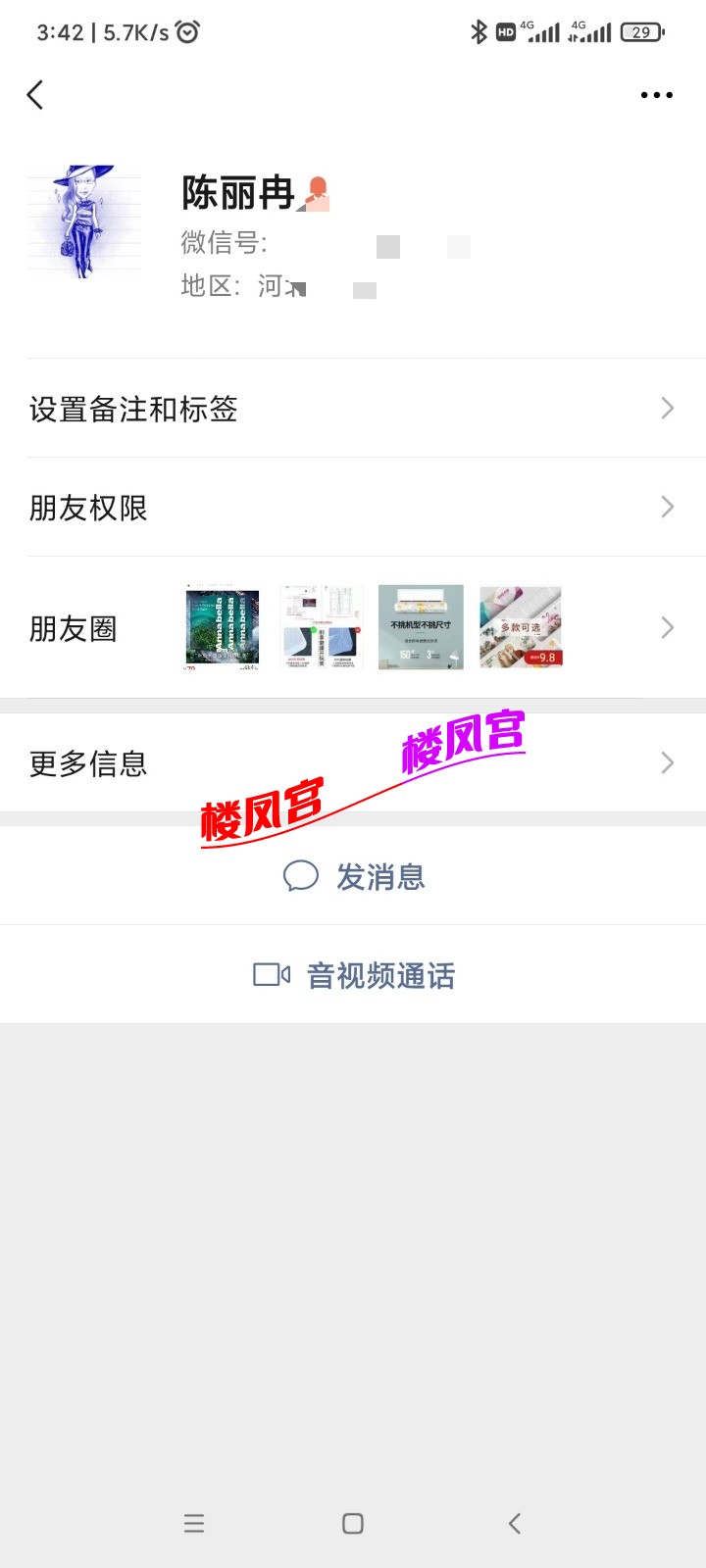The height and width of the screenshot is (1568, 706).
Task: Open 朋友圈 moments row
Action: (353, 627)
